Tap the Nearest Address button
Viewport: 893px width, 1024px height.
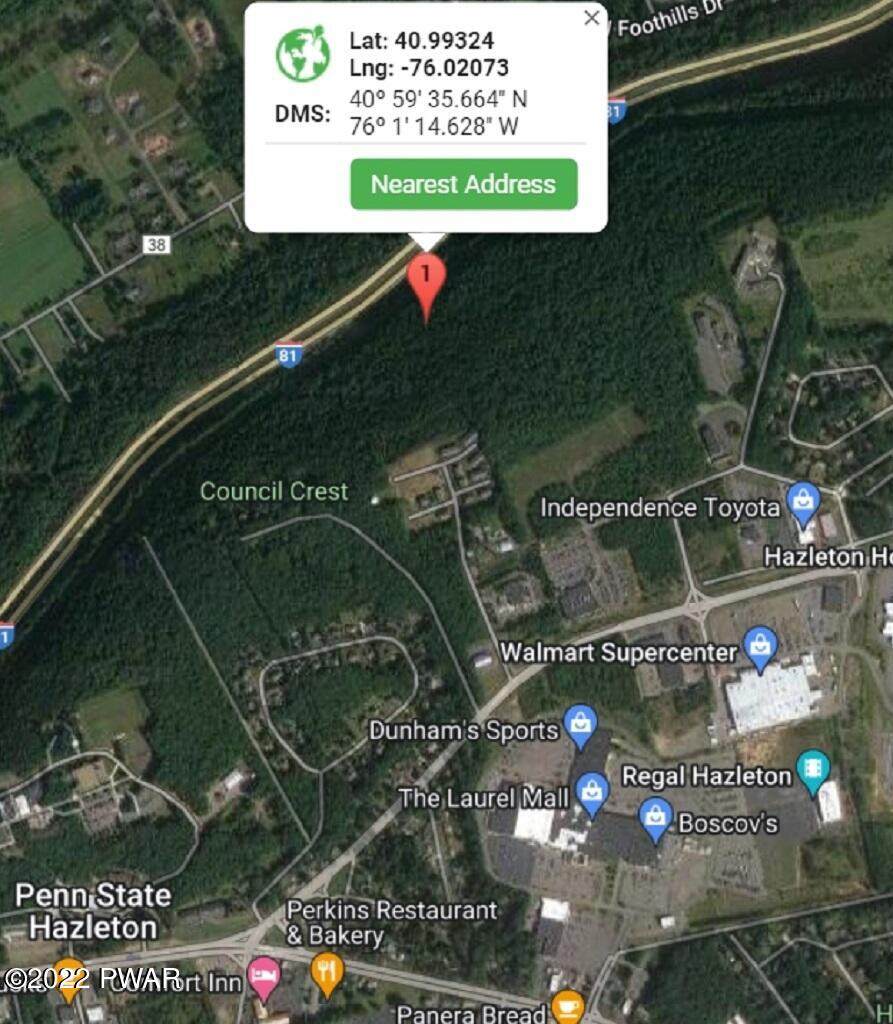coord(463,184)
